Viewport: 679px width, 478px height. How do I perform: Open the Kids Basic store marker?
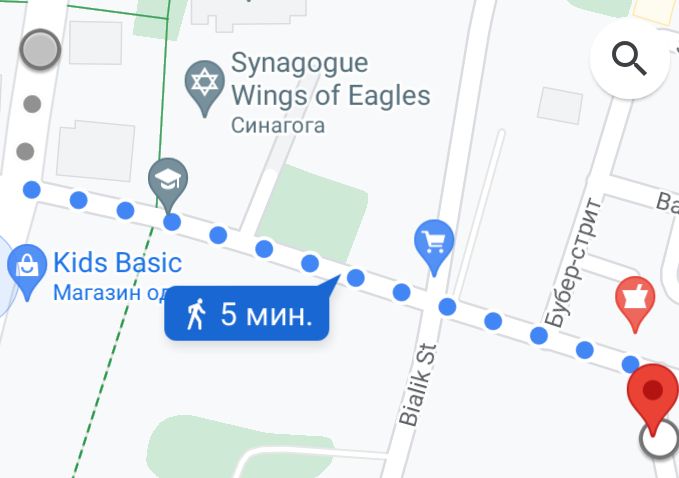click(25, 266)
